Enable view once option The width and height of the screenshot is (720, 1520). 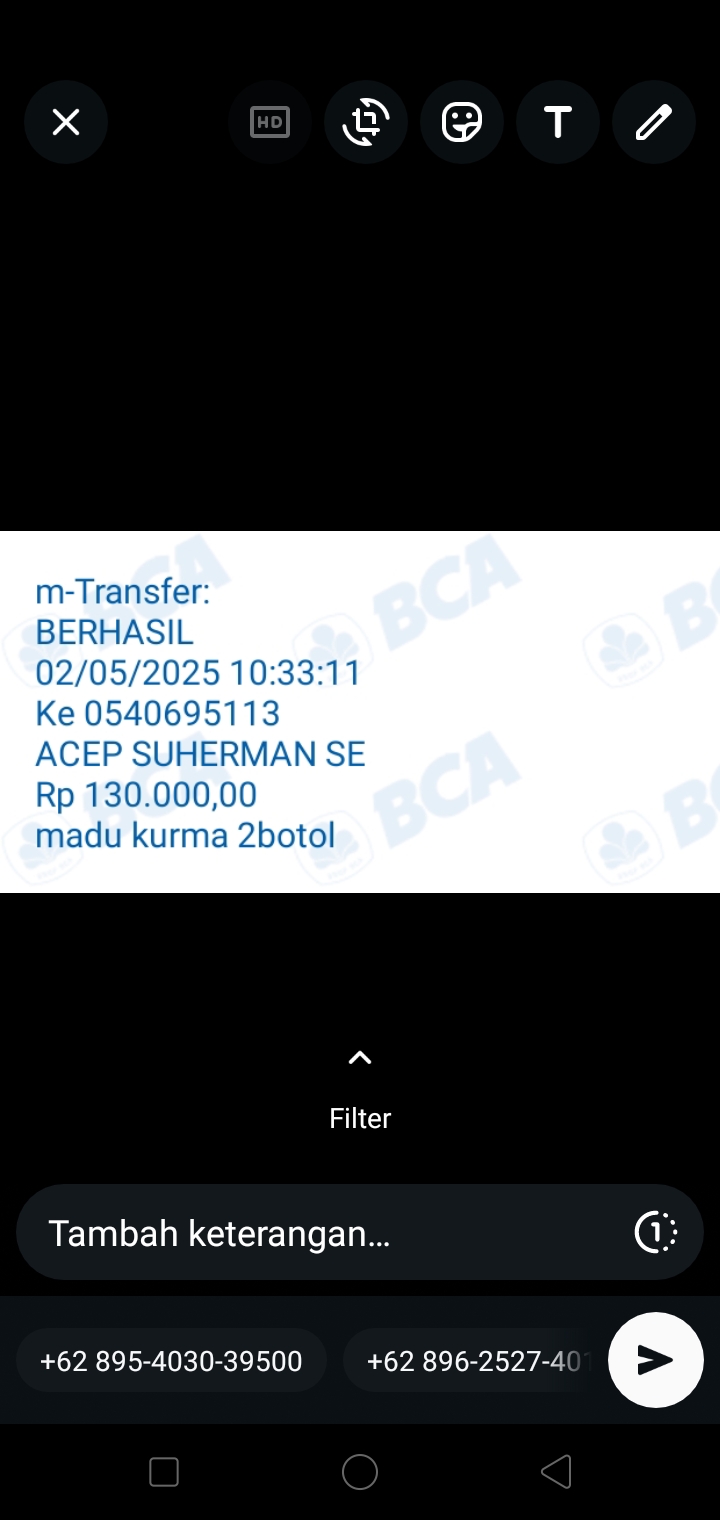(x=656, y=1233)
